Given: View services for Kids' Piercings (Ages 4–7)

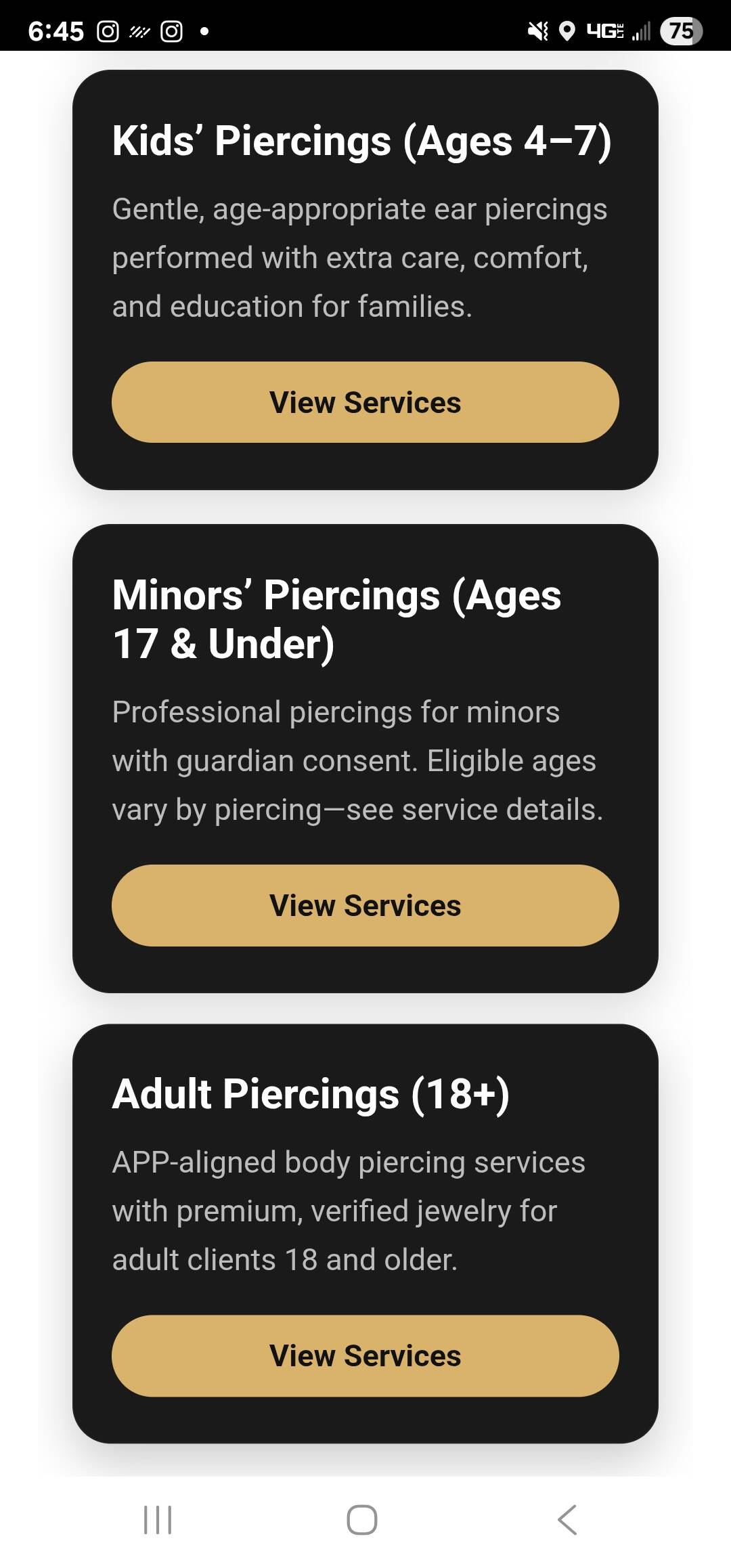Looking at the screenshot, I should coord(365,402).
